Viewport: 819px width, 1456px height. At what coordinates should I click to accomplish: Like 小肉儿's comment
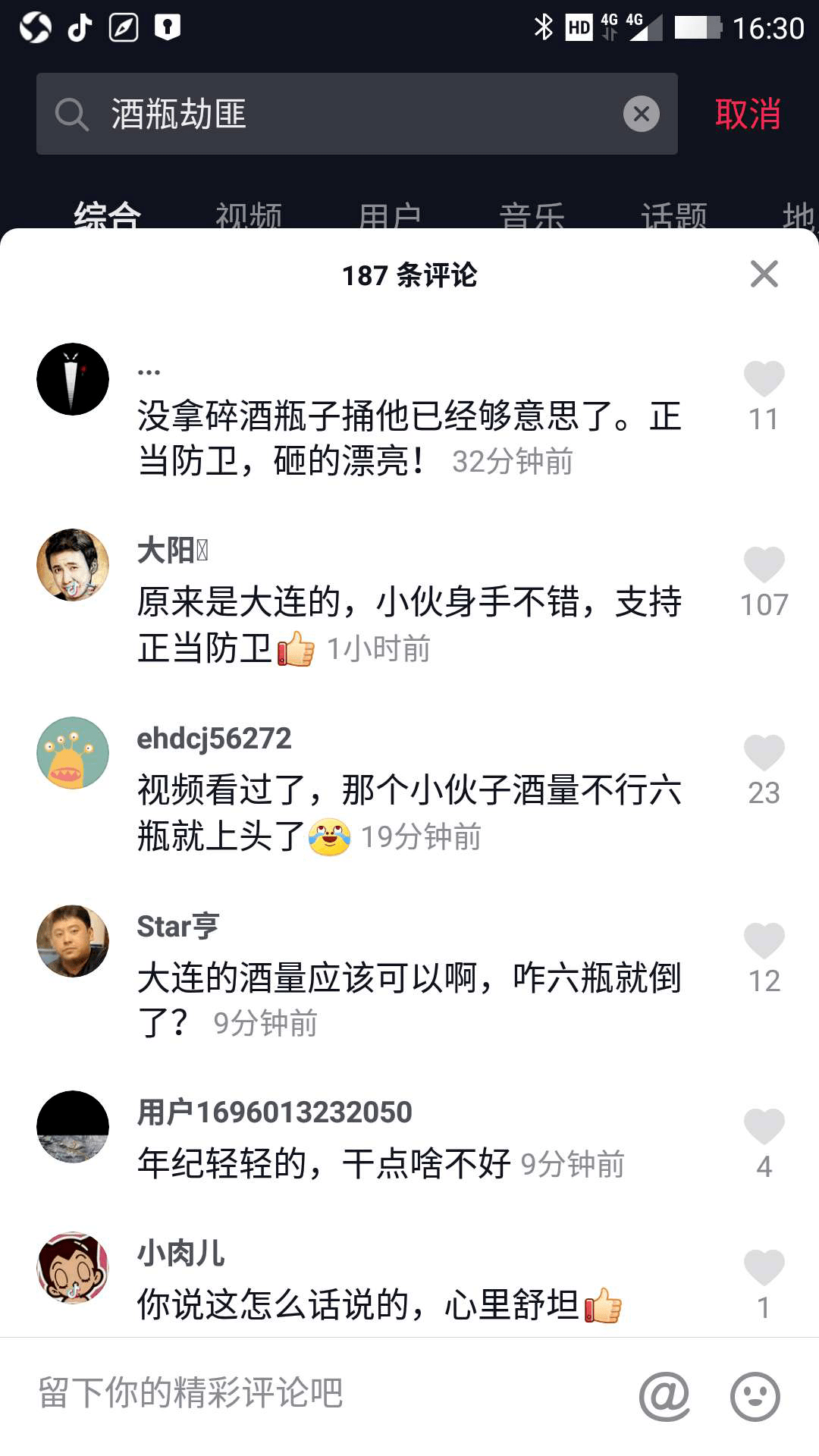coord(764,1268)
